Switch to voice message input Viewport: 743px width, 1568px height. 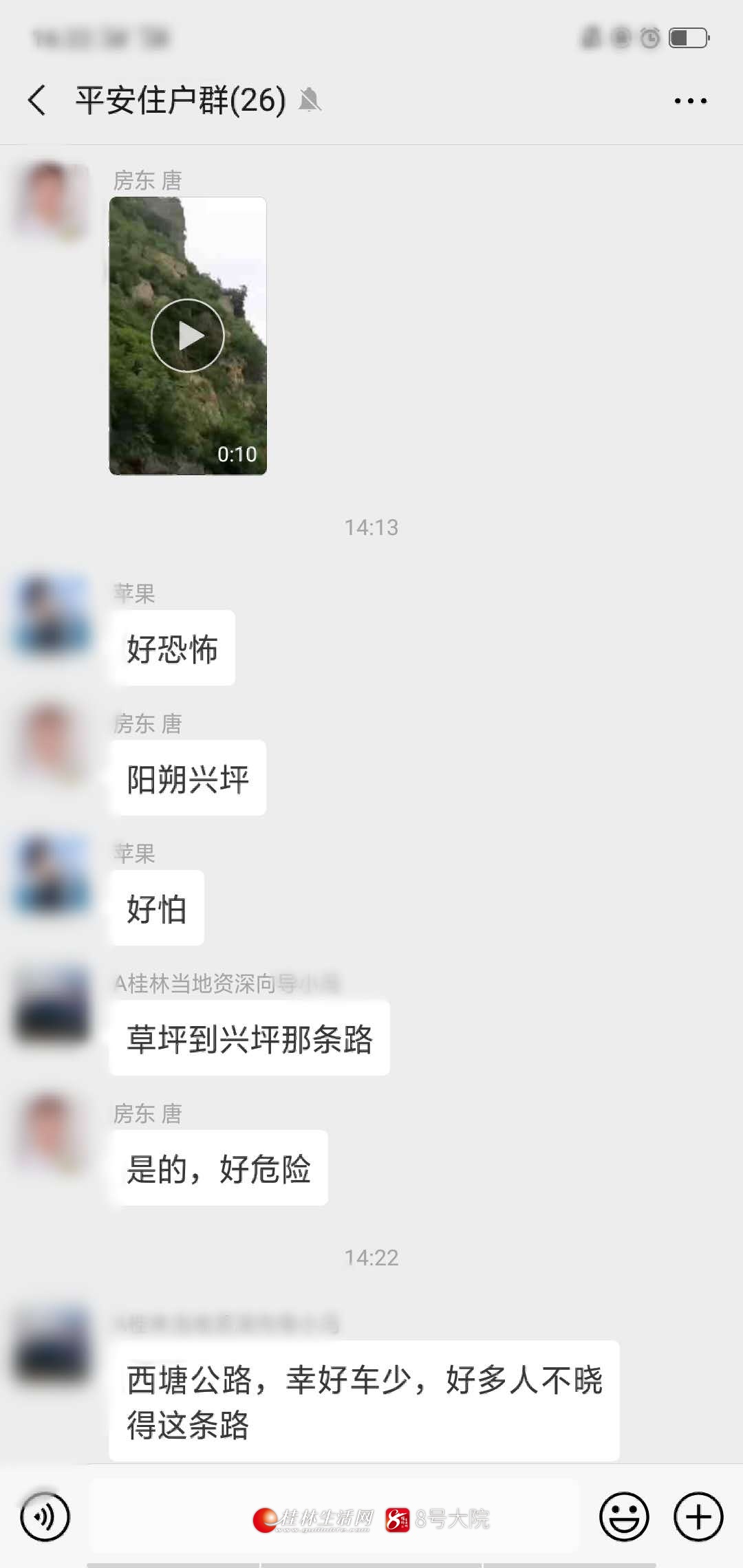coord(45,1516)
